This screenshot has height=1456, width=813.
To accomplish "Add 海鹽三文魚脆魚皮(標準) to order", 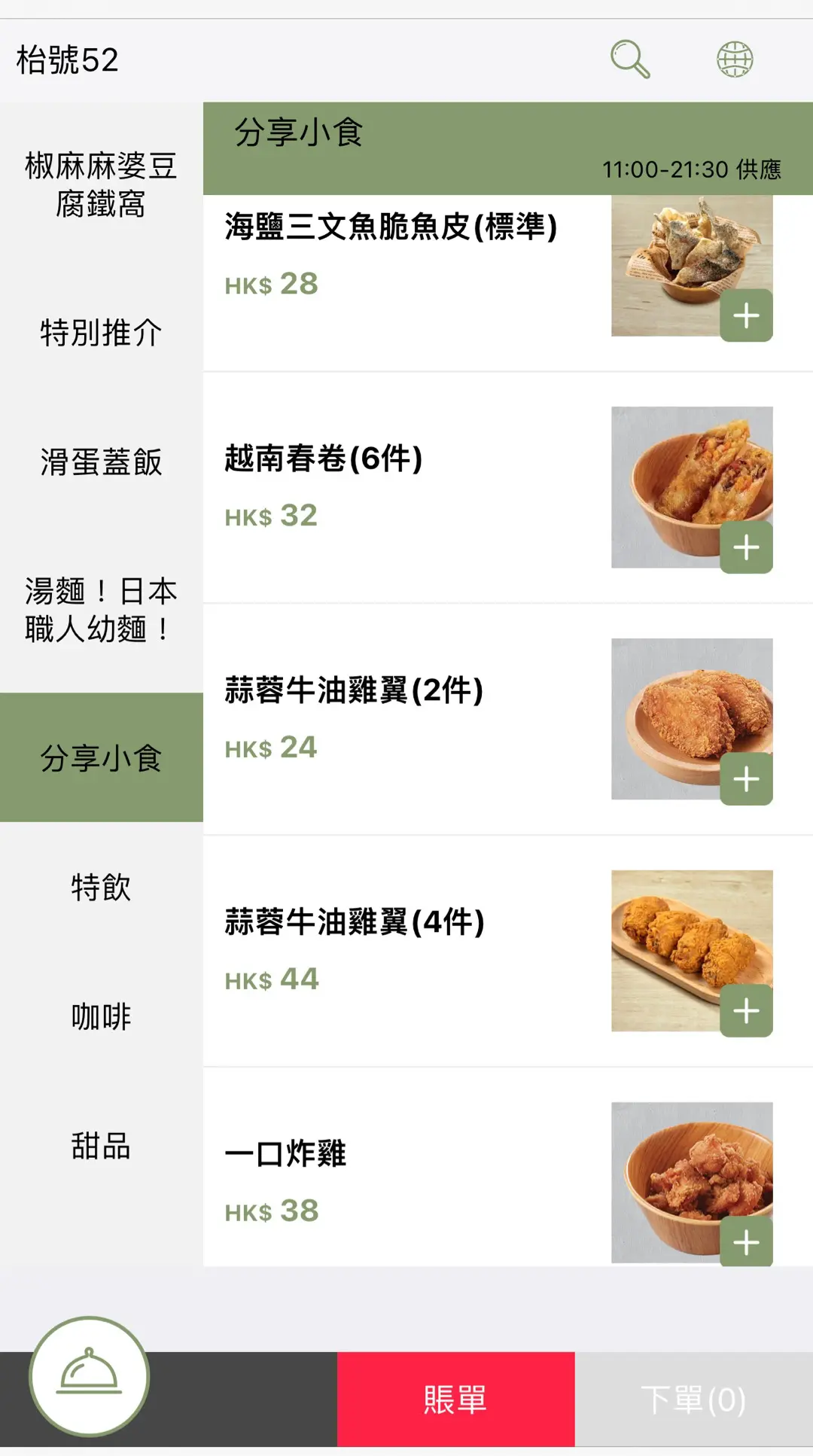I will (746, 315).
